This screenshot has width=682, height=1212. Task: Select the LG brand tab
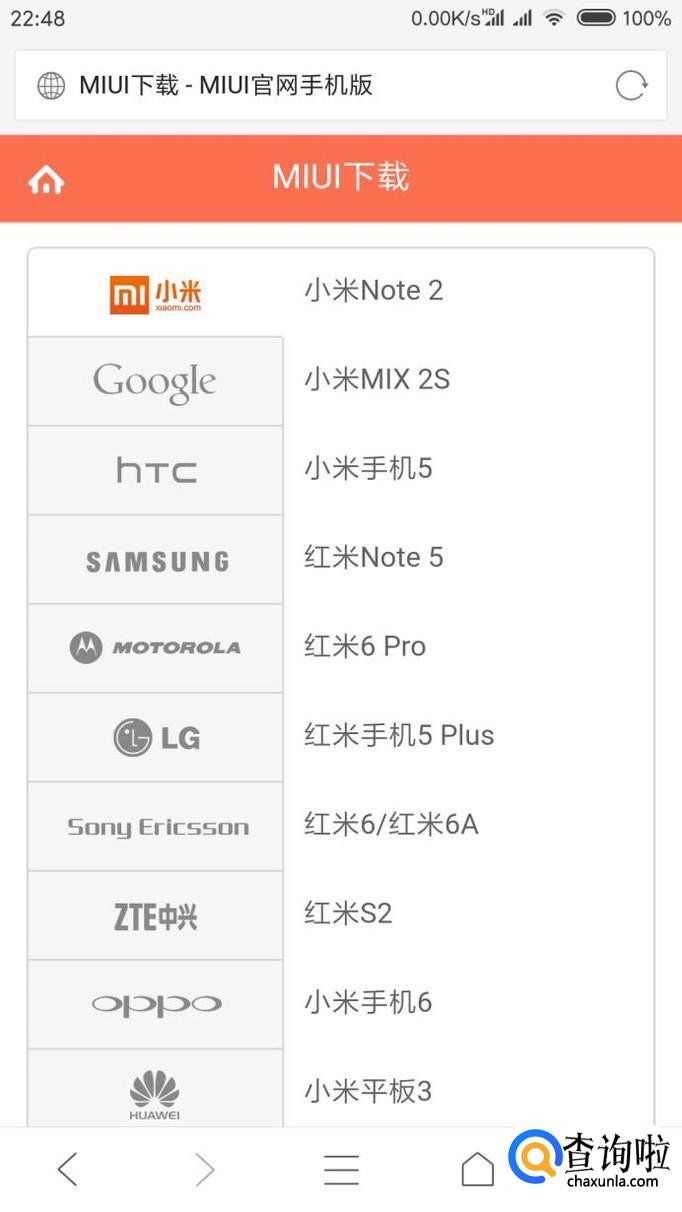point(155,737)
